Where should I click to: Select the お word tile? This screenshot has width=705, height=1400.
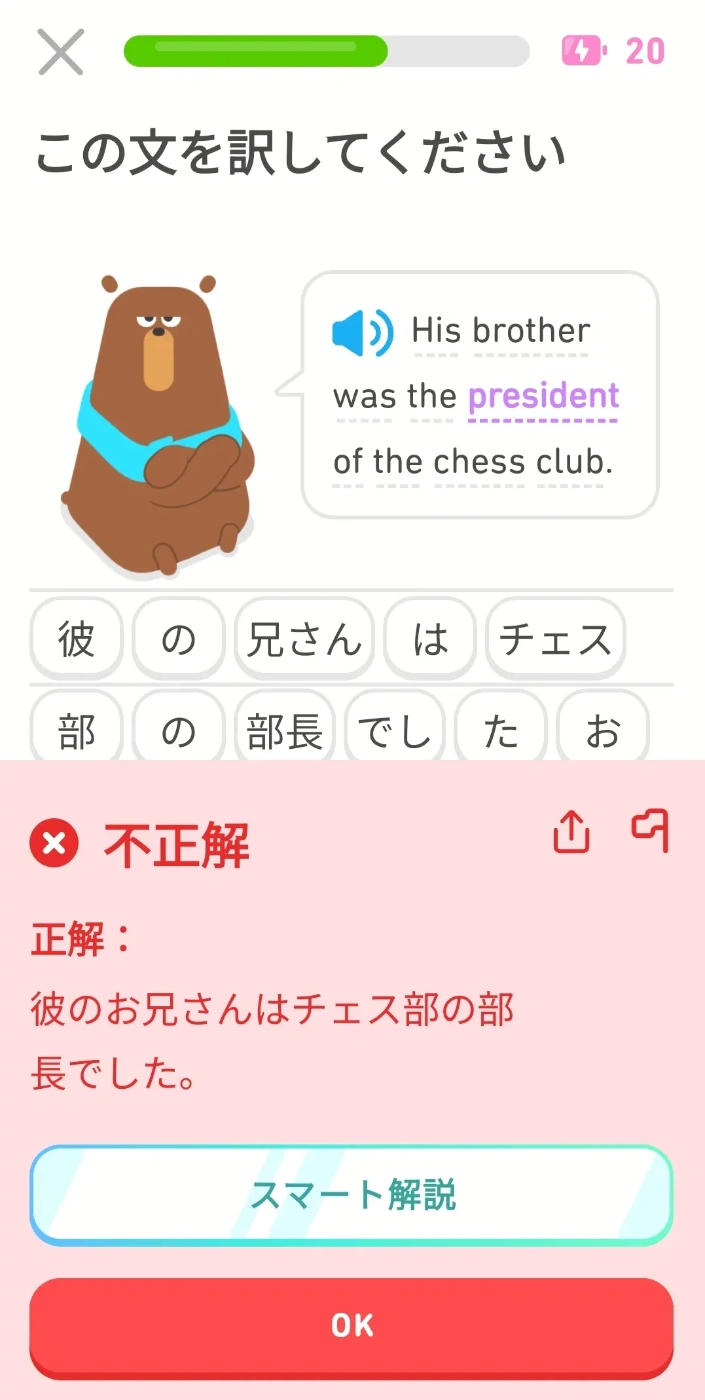602,732
